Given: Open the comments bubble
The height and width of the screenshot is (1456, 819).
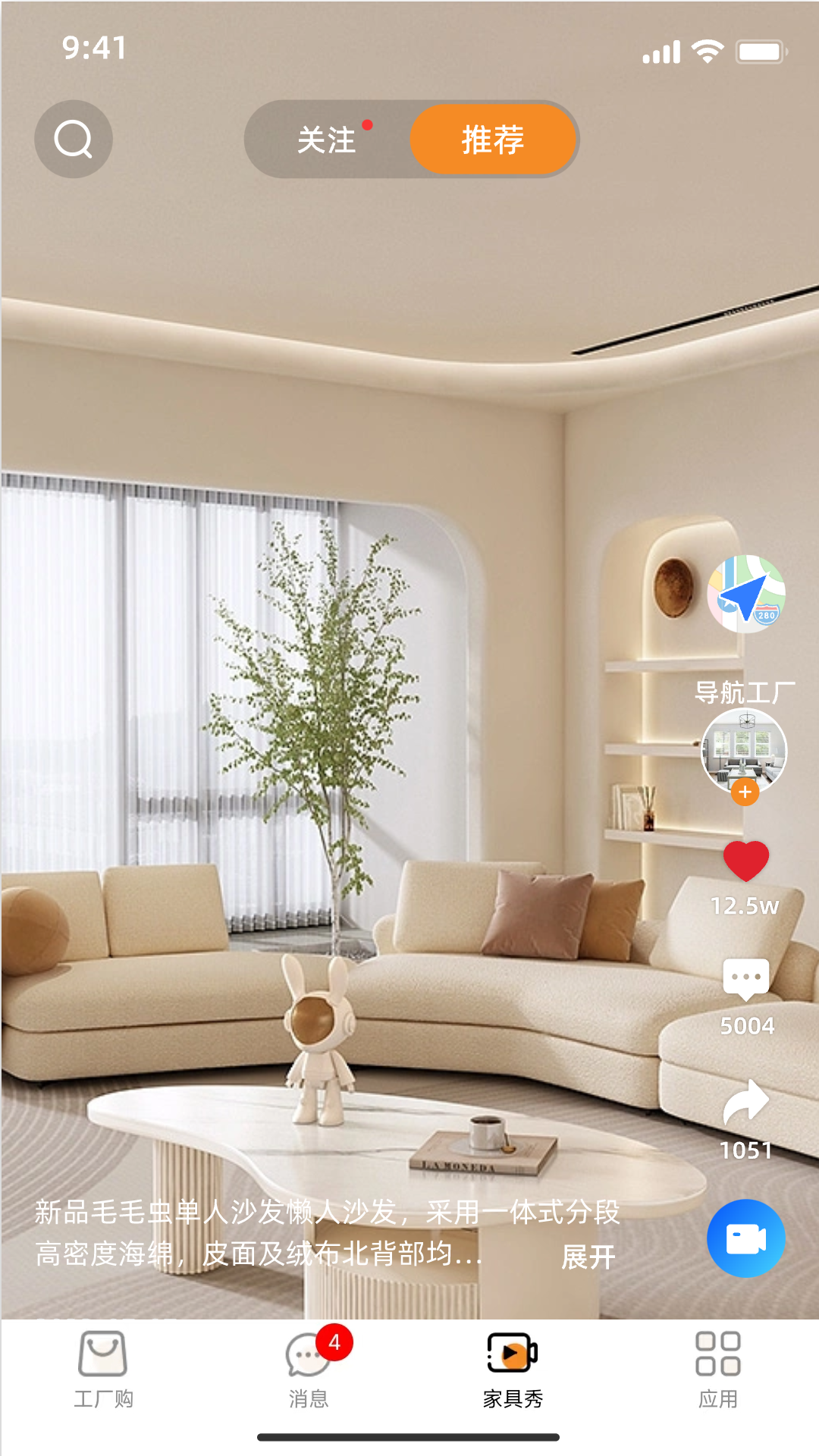Looking at the screenshot, I should point(746,978).
